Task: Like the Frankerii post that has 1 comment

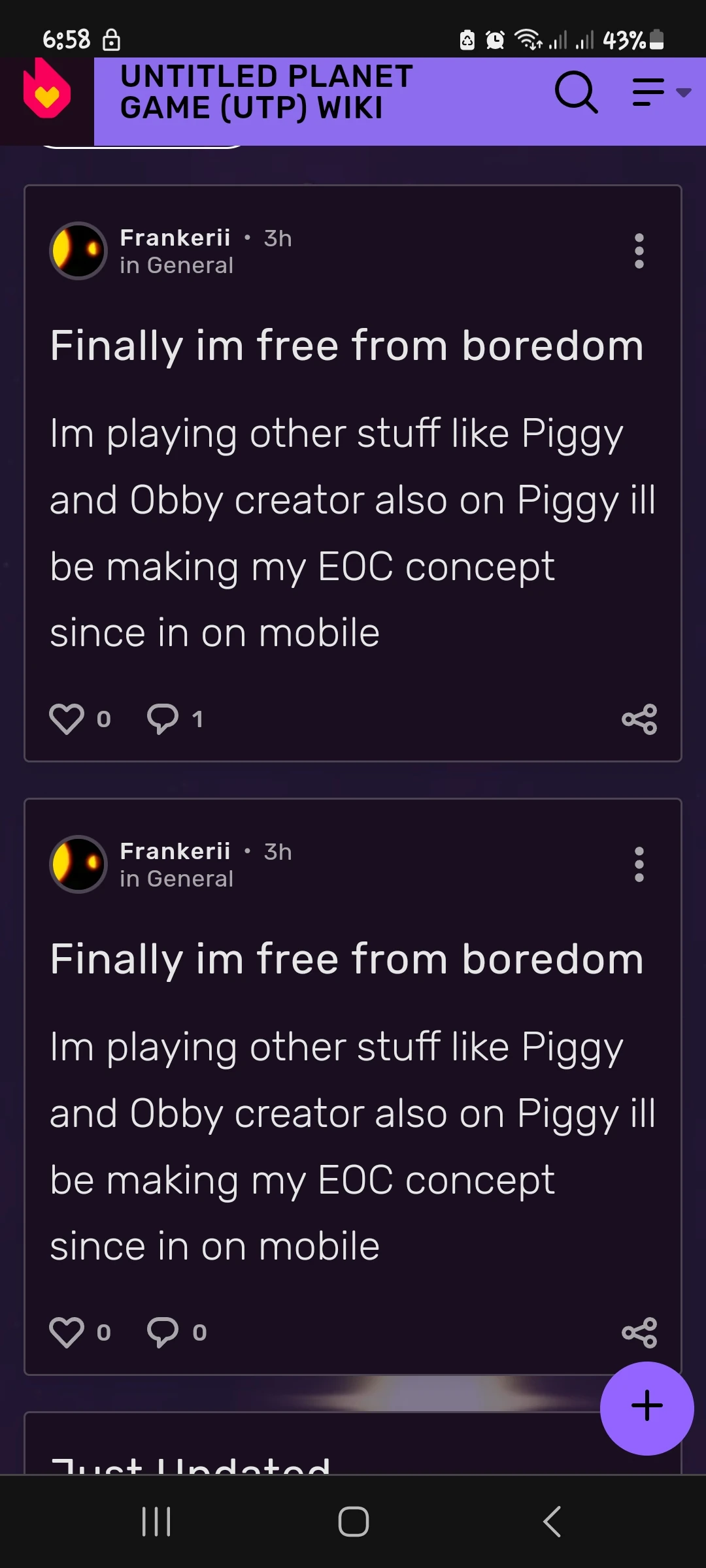Action: click(x=67, y=719)
